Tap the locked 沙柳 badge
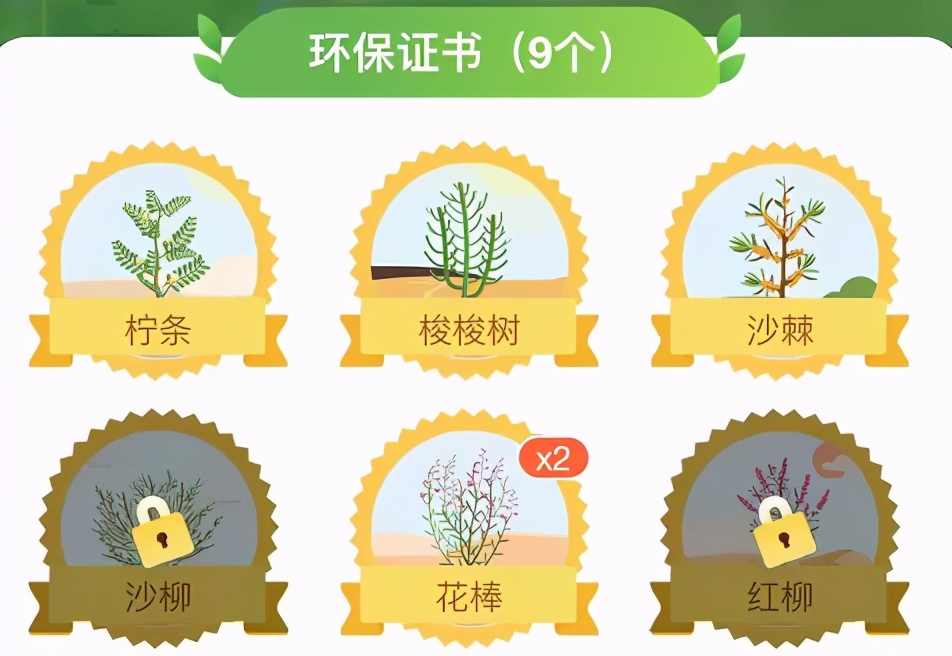Viewport: 952px width, 656px height. [158, 520]
